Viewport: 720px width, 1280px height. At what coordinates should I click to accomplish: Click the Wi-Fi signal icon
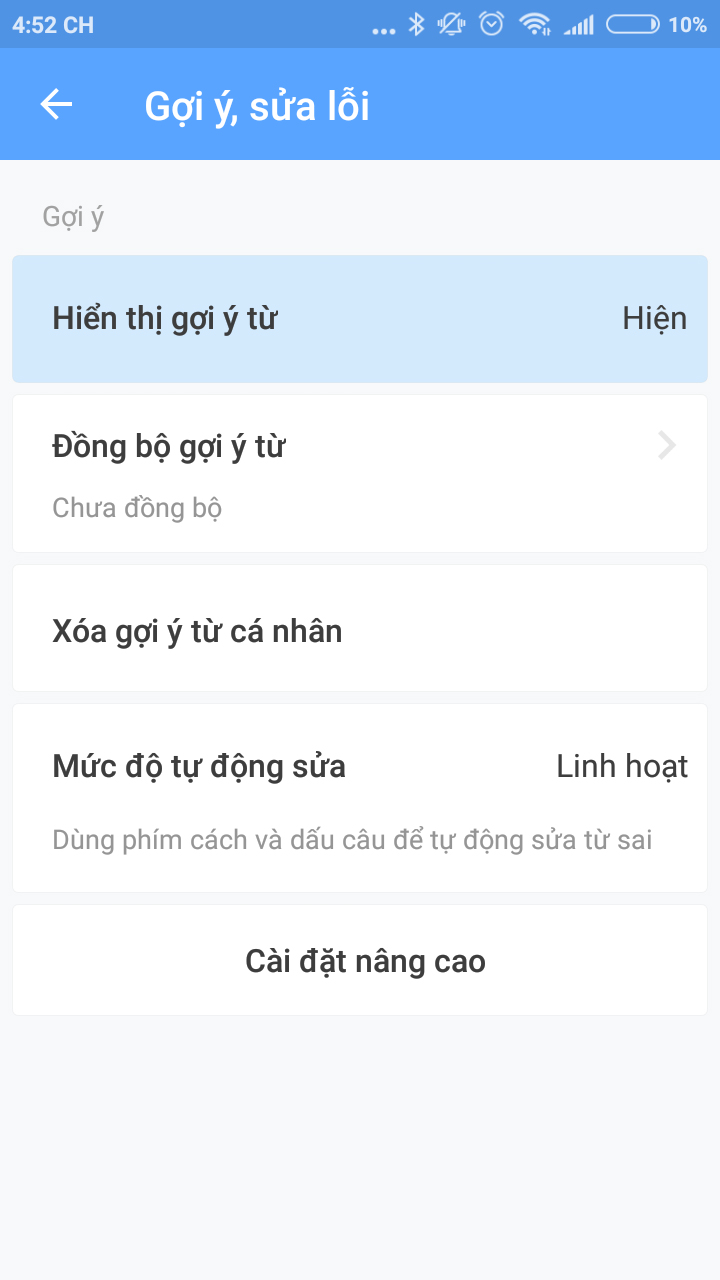coord(534,23)
